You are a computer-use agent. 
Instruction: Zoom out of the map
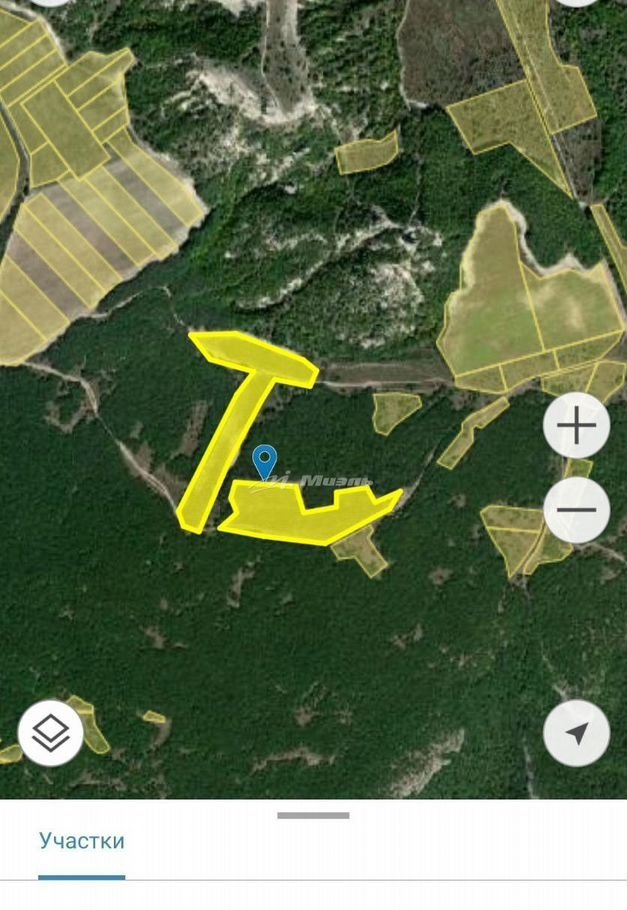point(576,510)
